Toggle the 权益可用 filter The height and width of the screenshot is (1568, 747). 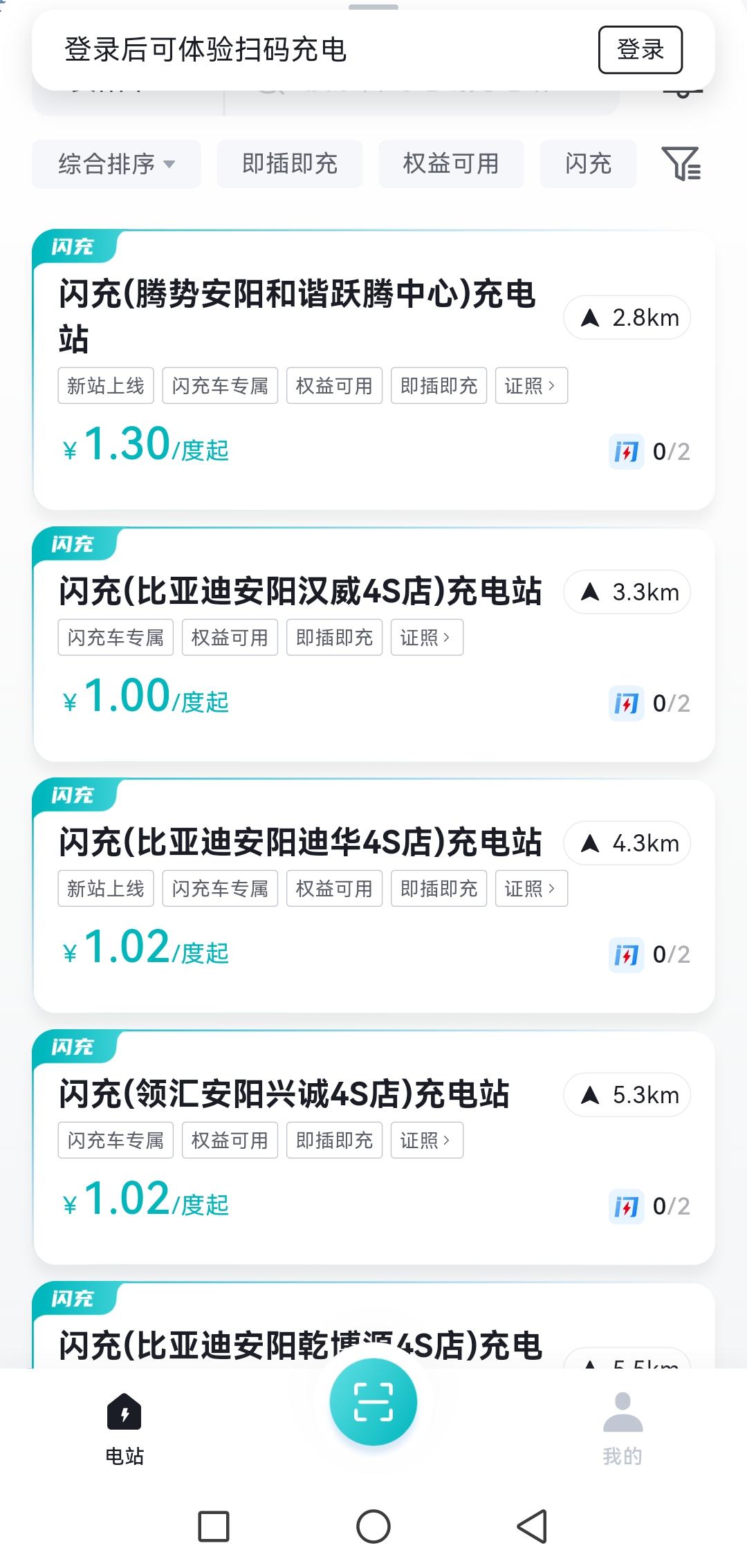451,164
